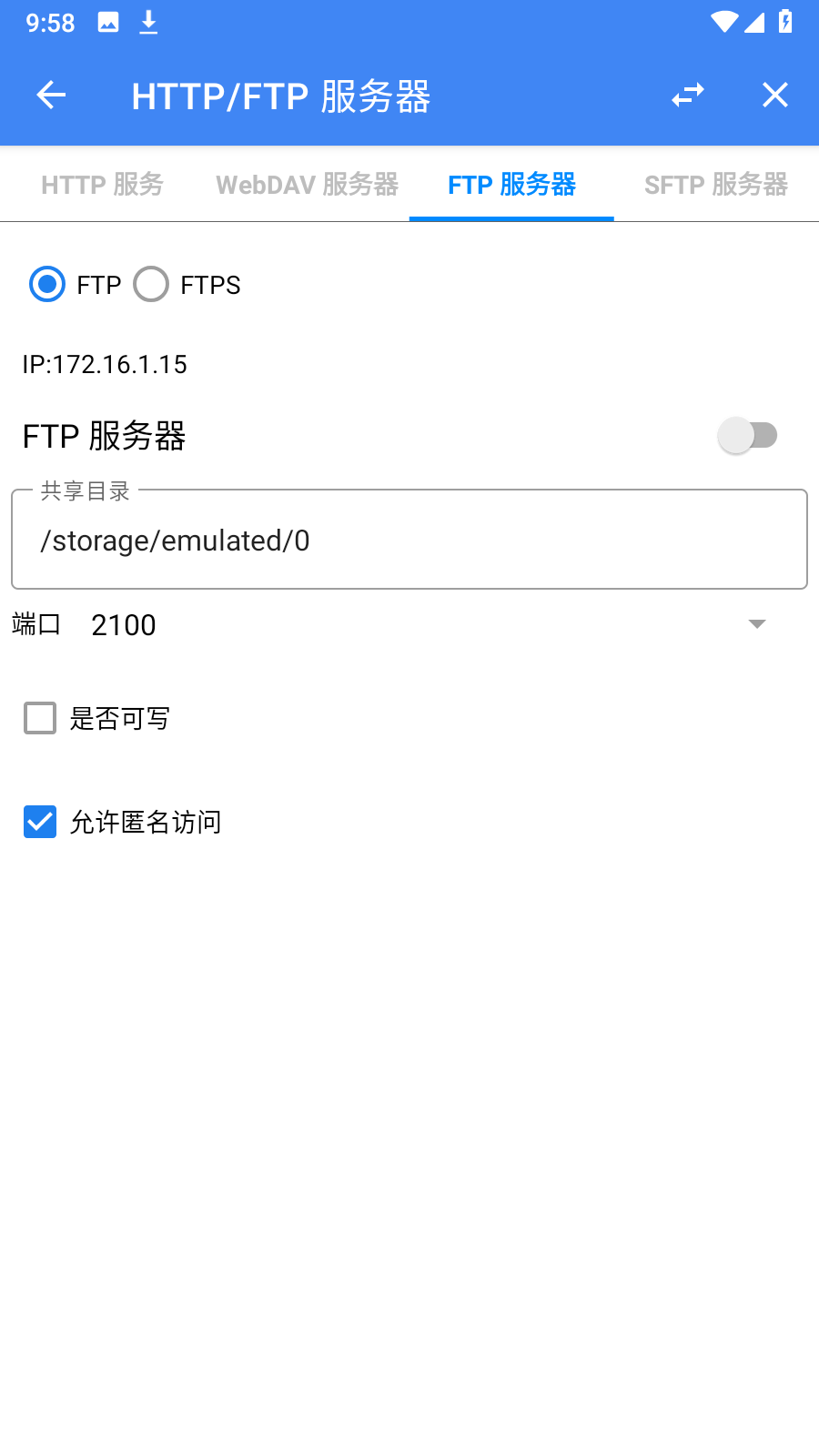Image resolution: width=819 pixels, height=1456 pixels.
Task: Click the back arrow in the toolbar
Action: point(51,95)
